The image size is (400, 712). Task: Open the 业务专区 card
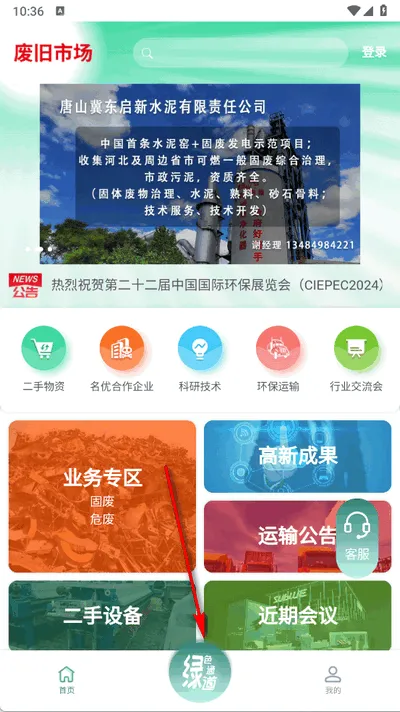[x=102, y=496]
